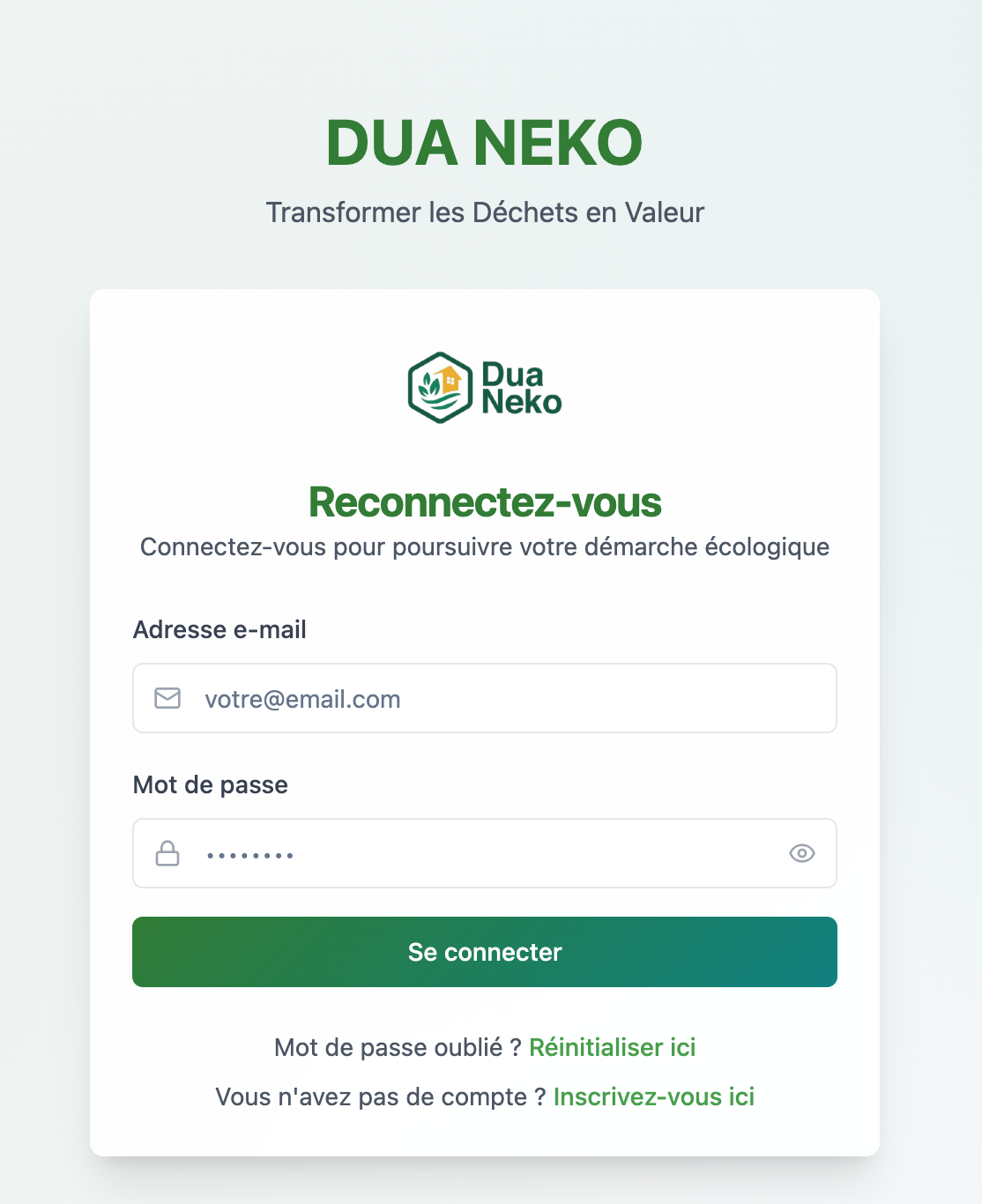The width and height of the screenshot is (982, 1204).
Task: Tap the Se connecter button
Action: click(x=485, y=952)
